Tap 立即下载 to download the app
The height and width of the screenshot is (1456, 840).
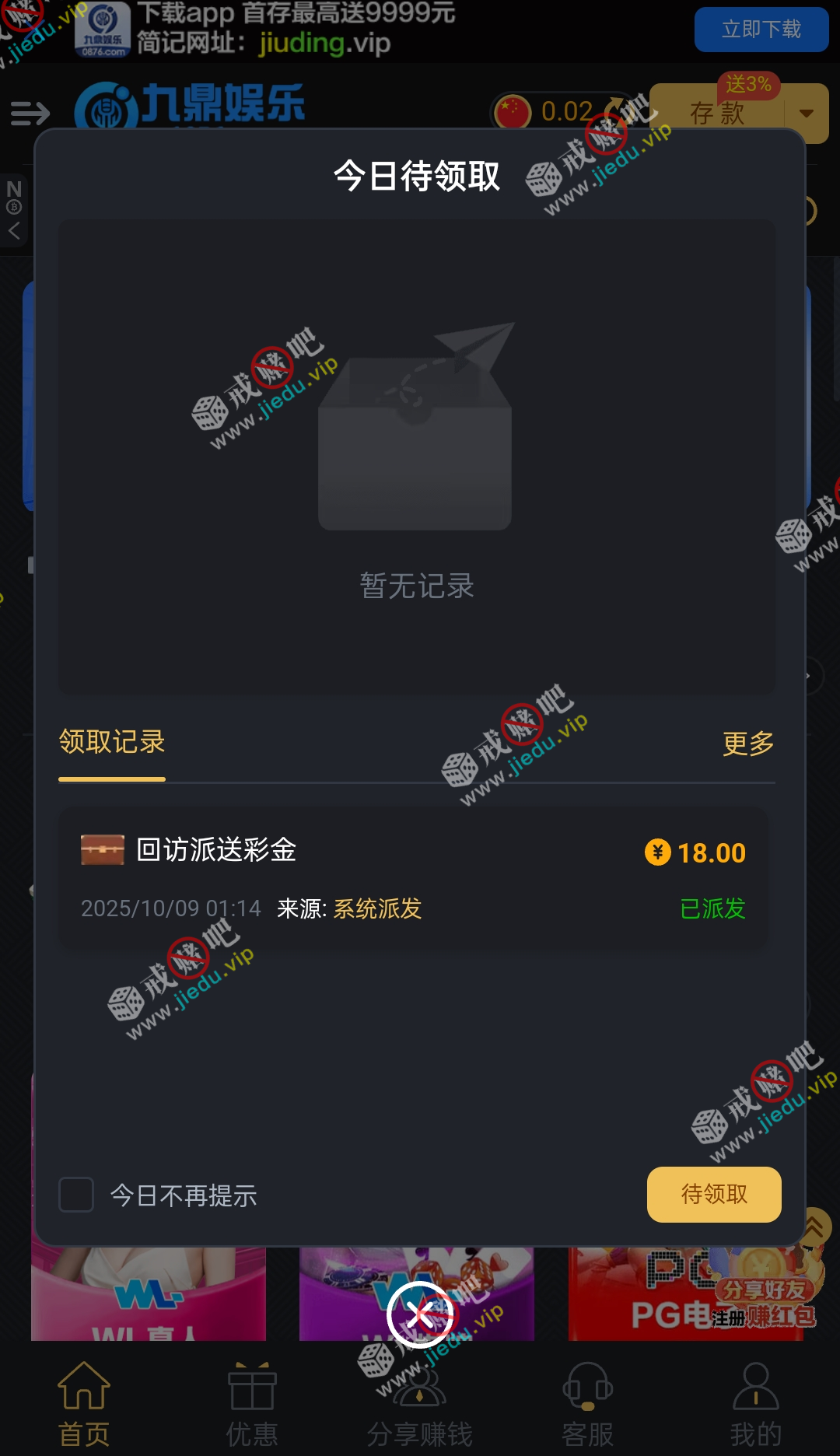761,30
